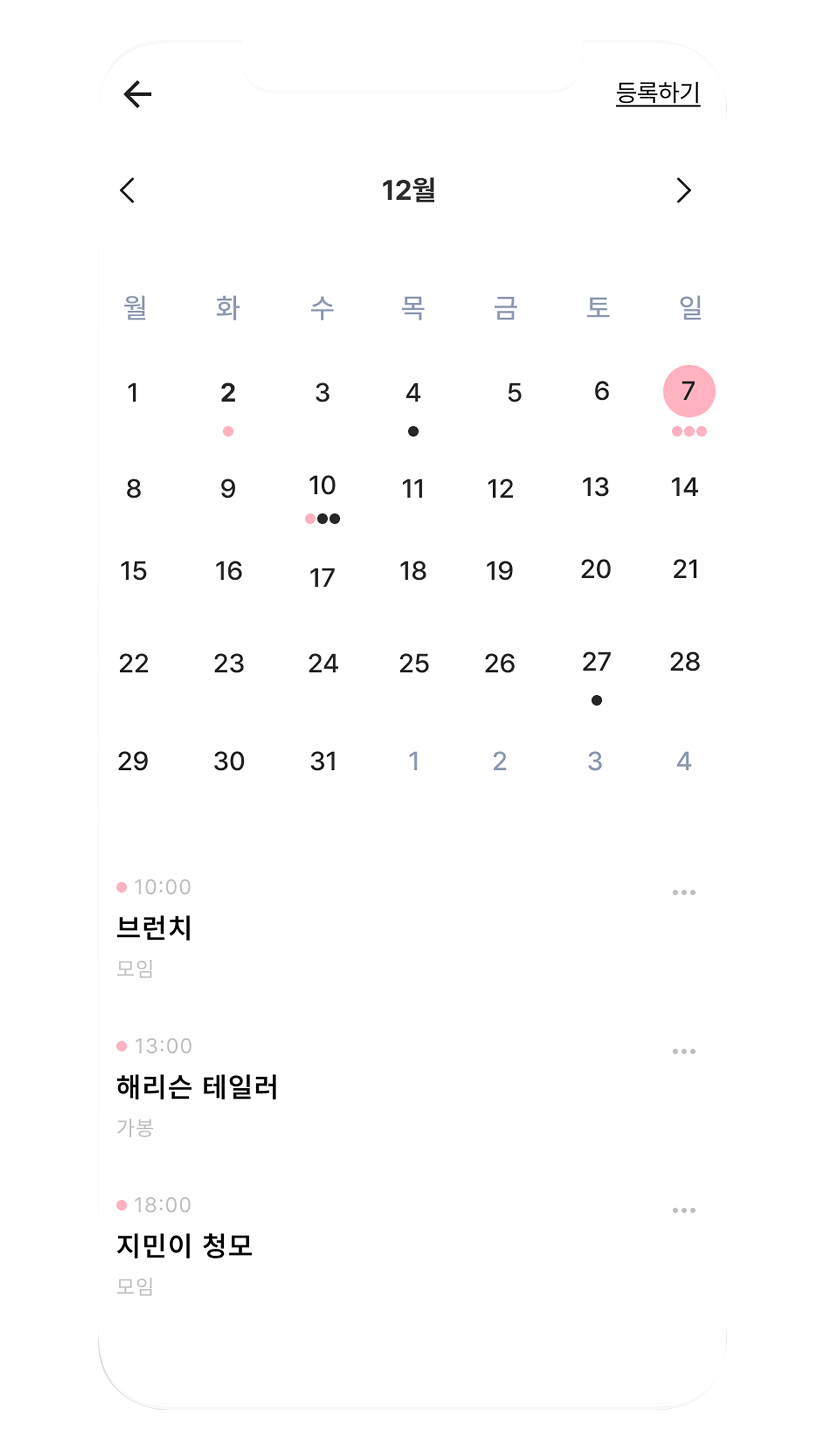Choose December 27 on the calendar
Screen dimensions: 820x1450
pyautogui.click(x=596, y=662)
